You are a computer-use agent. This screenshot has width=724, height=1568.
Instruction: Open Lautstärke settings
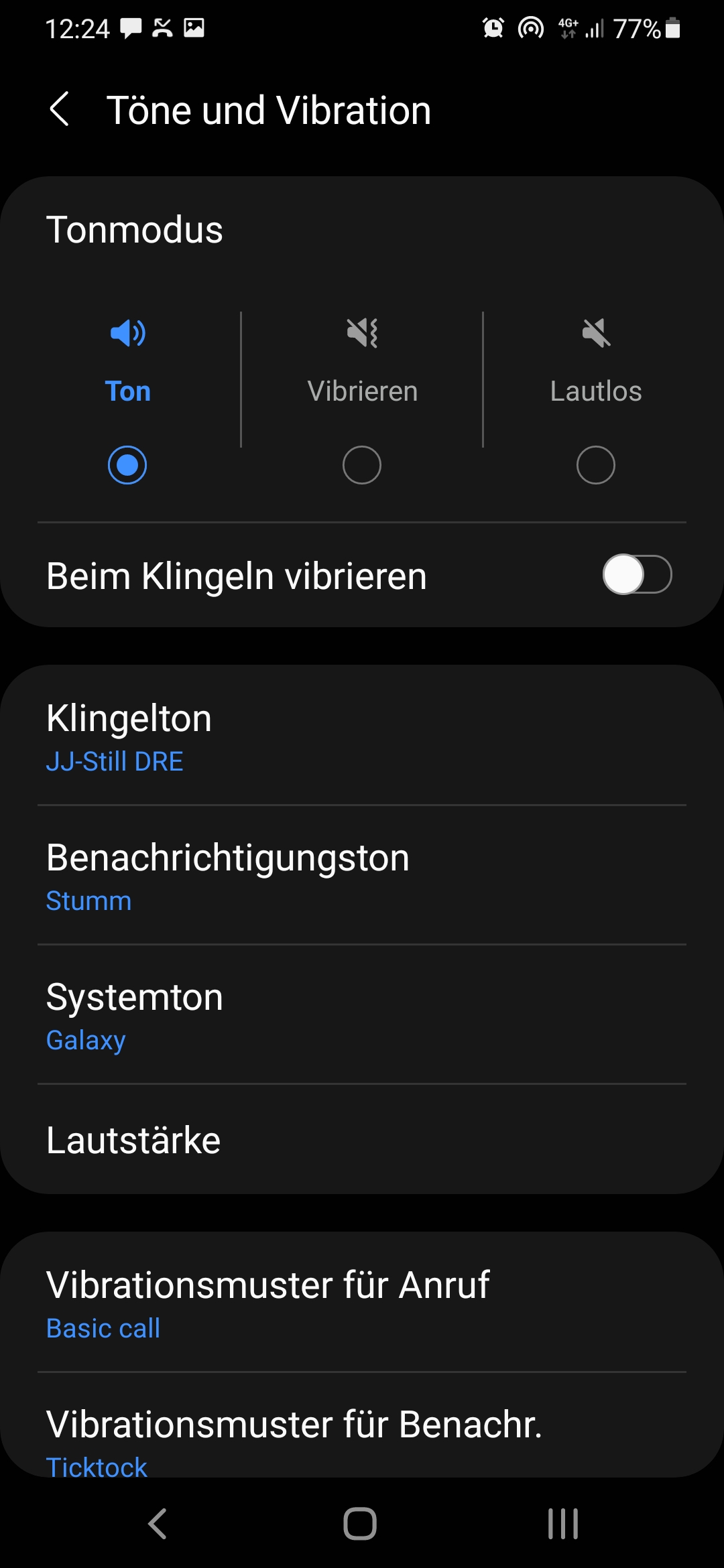tap(362, 1140)
